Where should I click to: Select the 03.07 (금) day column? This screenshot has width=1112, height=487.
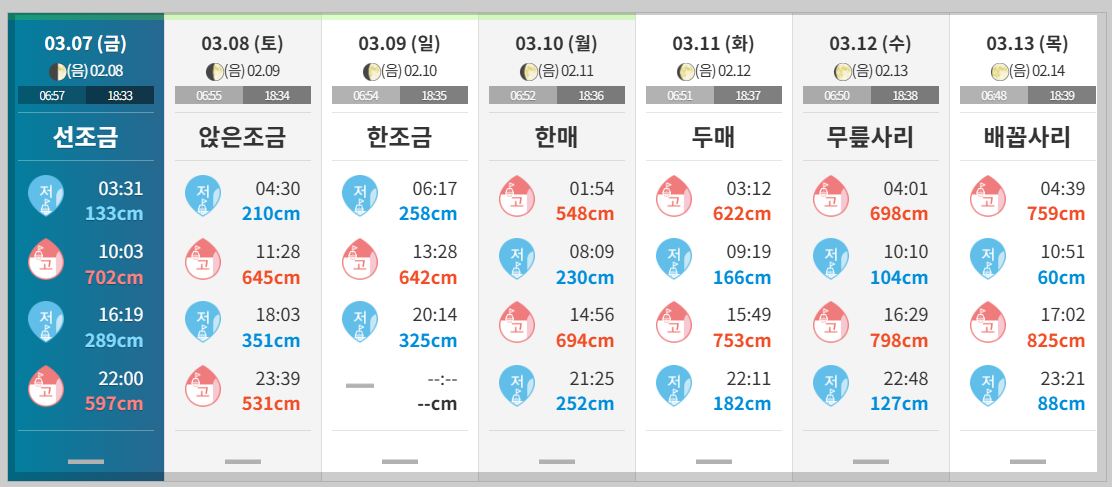coord(86,248)
